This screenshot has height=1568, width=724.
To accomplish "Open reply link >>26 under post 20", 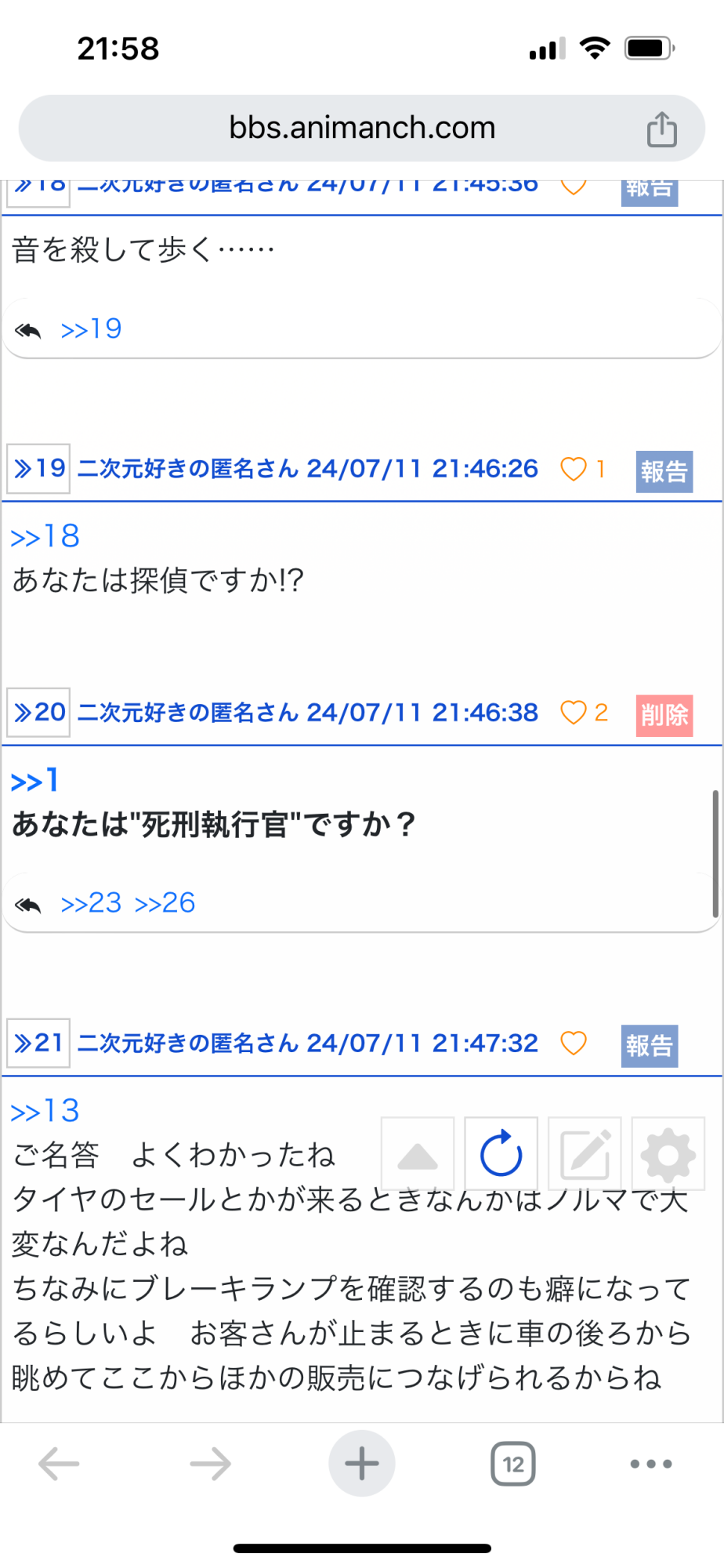I will [x=165, y=903].
